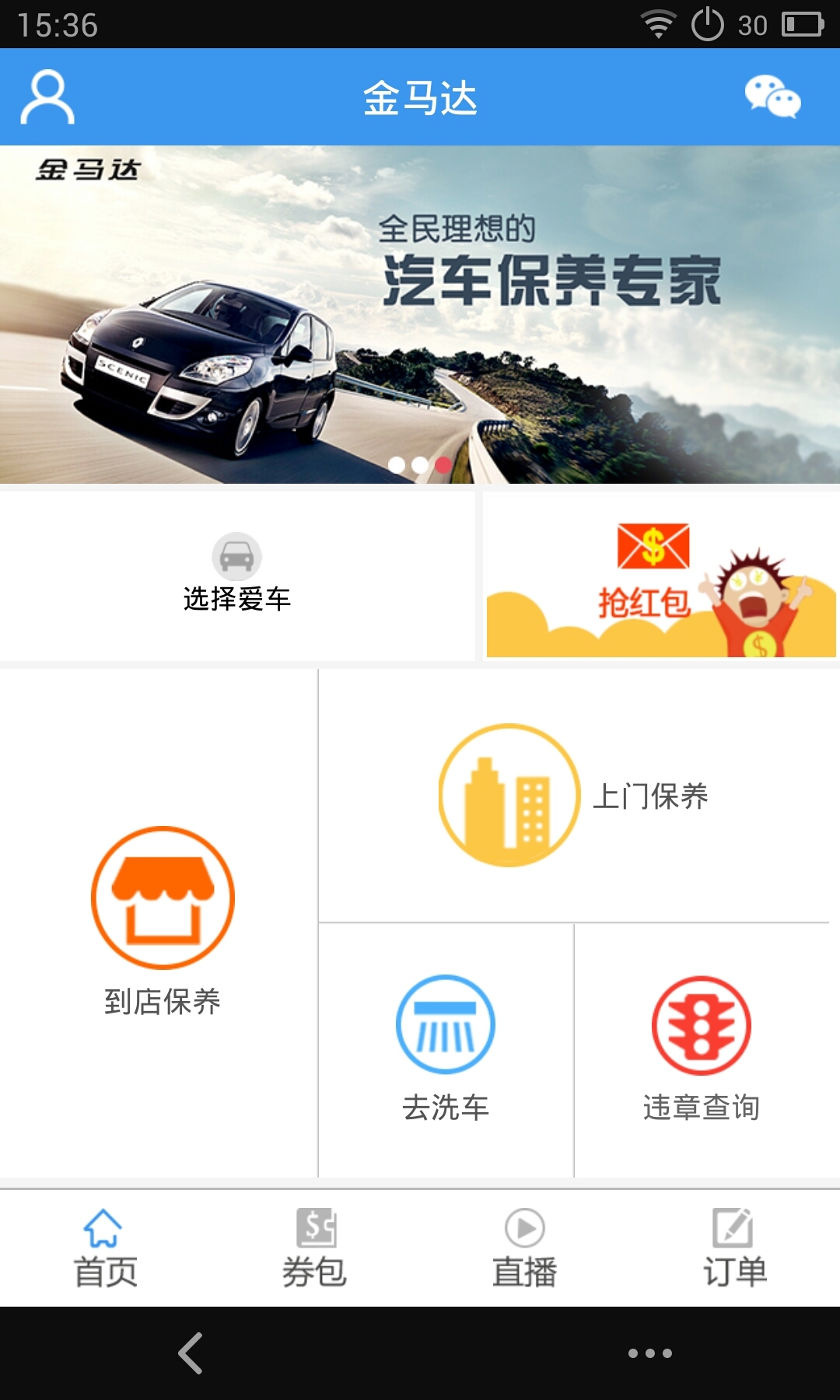Switch to the 券包 coupons tab
Screen dimensions: 840x1400
click(315, 1248)
